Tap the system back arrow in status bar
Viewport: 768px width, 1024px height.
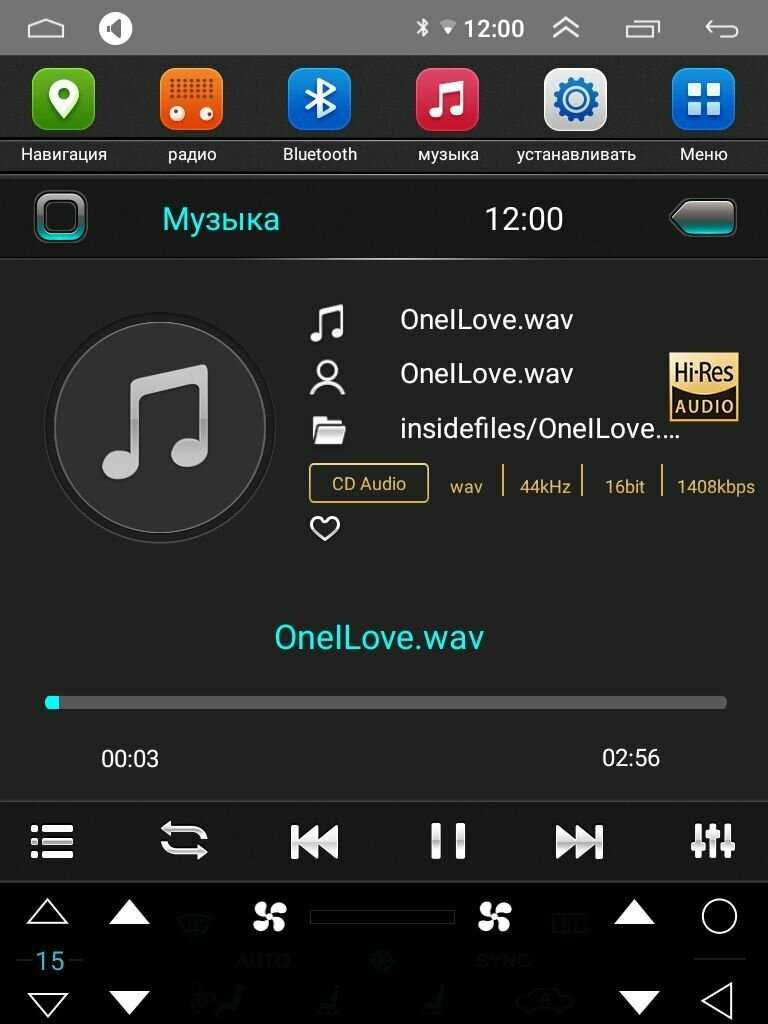click(721, 28)
